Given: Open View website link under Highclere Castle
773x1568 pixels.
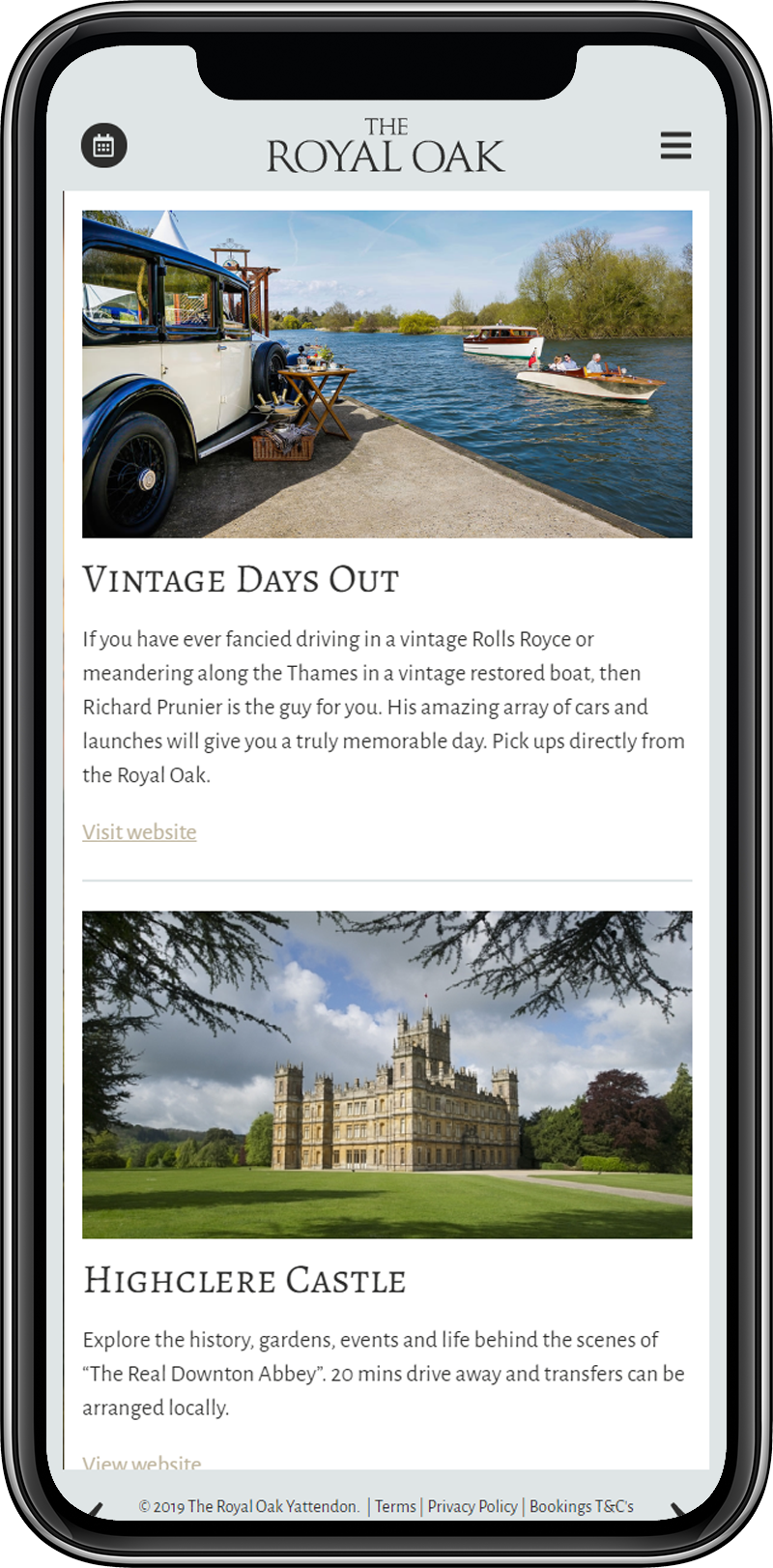Looking at the screenshot, I should point(142,1462).
